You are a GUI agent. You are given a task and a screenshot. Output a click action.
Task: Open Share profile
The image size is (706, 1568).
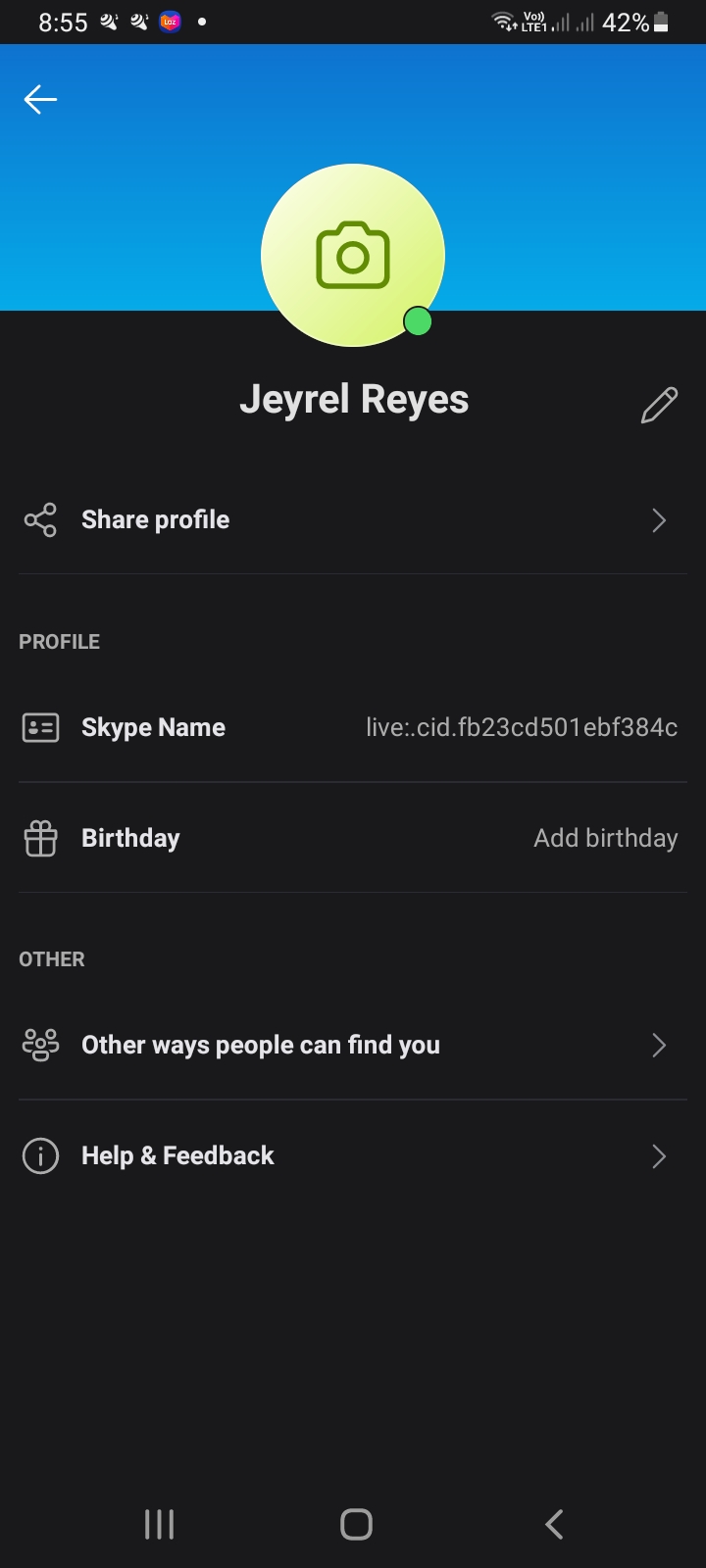353,519
